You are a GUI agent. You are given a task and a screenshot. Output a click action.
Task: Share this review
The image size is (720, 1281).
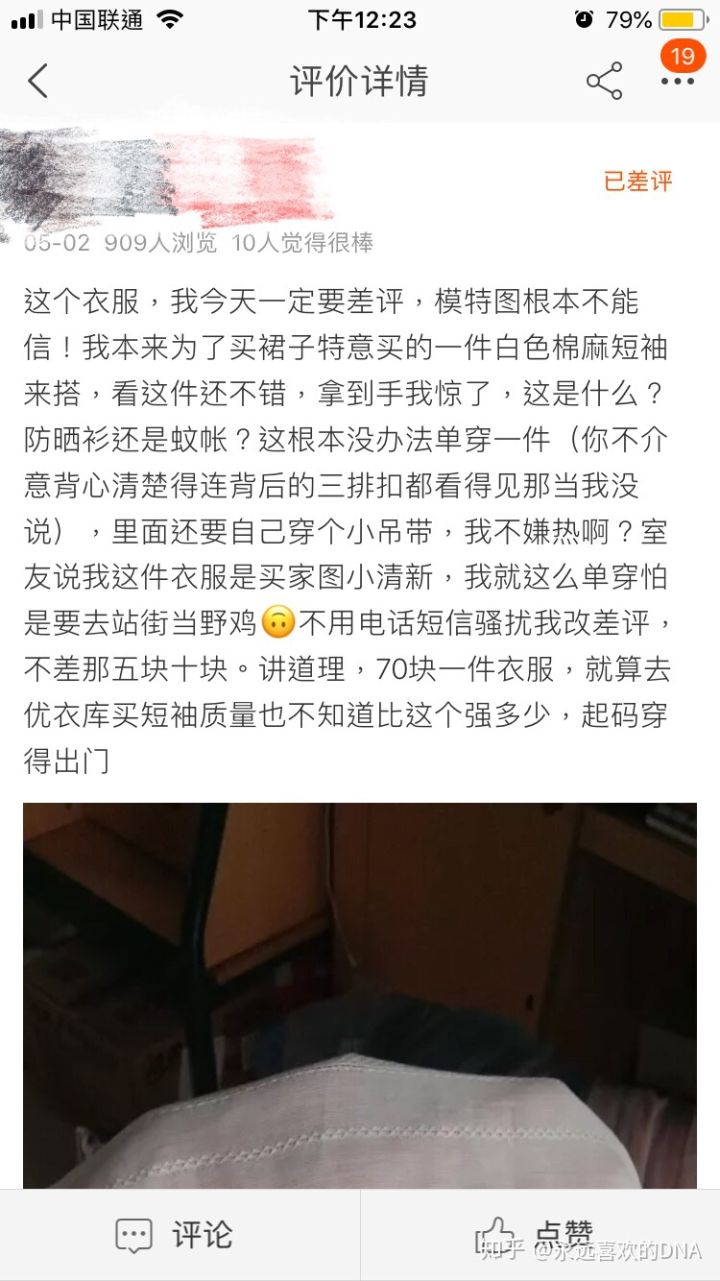click(x=604, y=81)
